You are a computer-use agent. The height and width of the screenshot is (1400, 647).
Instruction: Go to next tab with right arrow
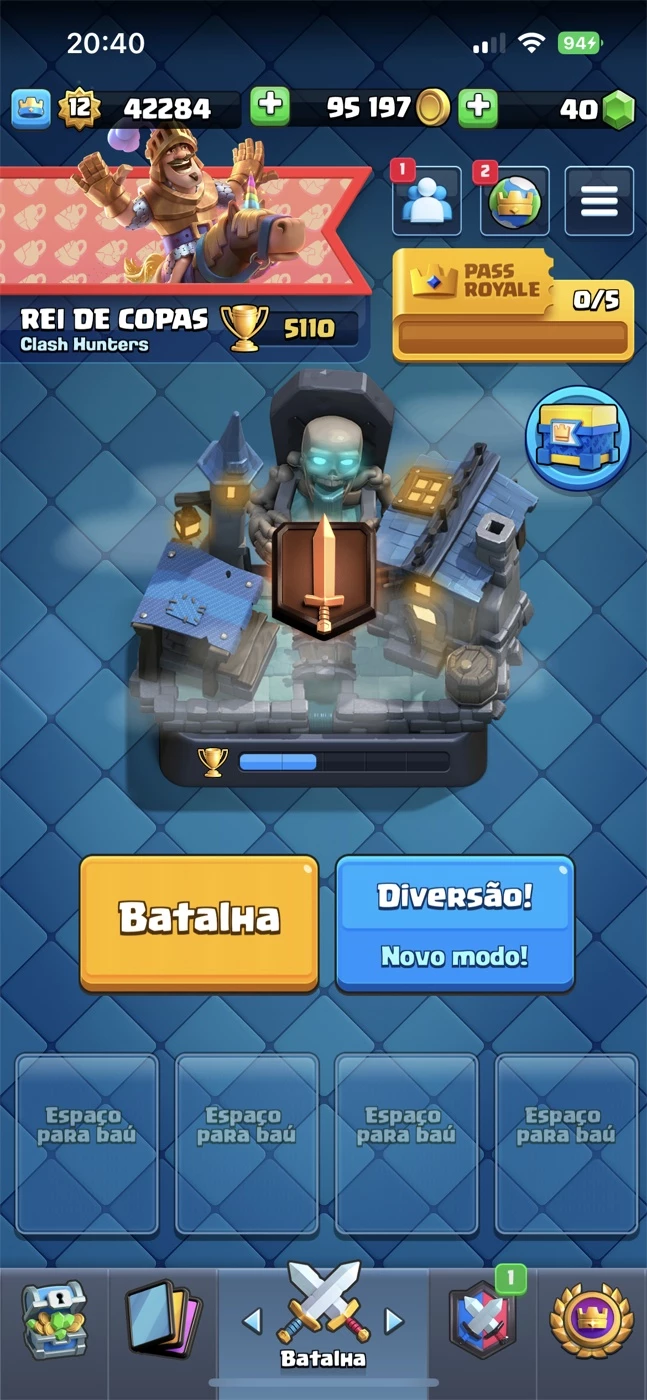pos(394,1321)
